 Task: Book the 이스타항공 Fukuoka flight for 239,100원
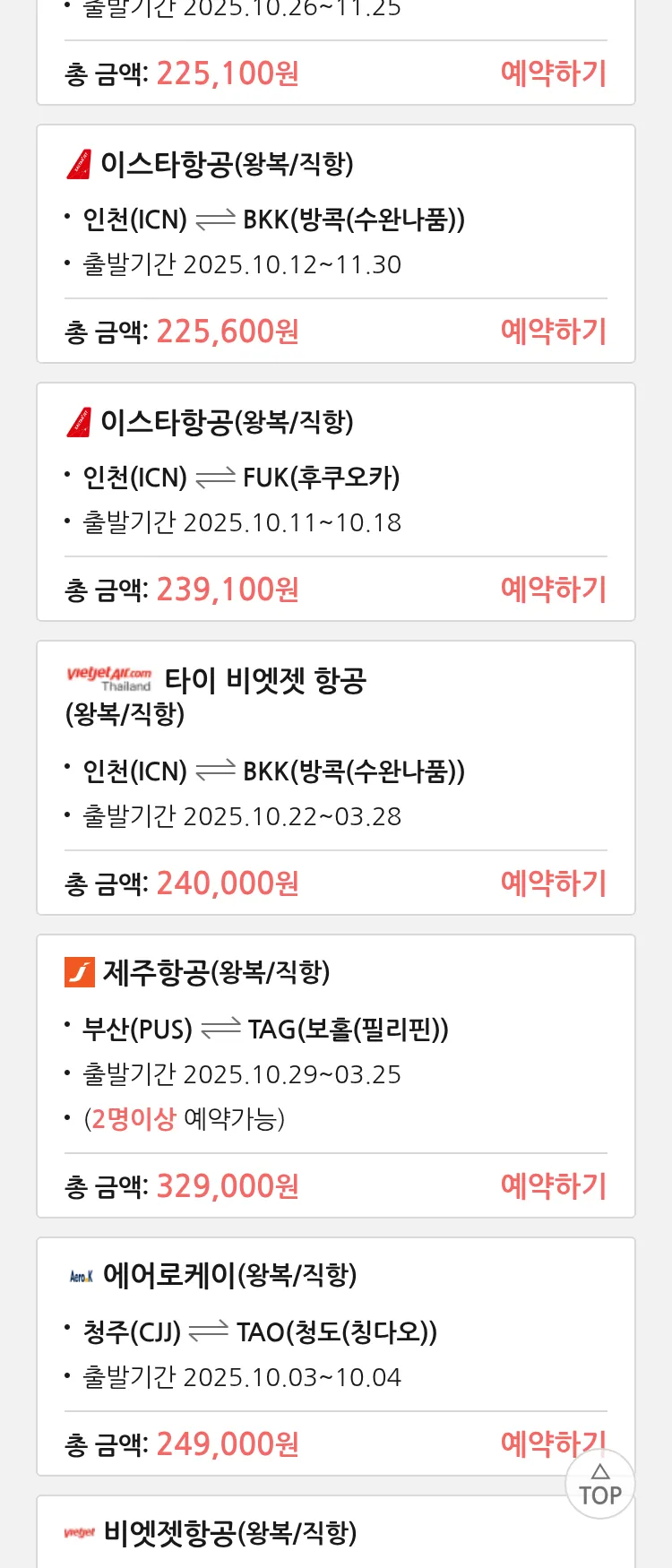click(x=553, y=590)
